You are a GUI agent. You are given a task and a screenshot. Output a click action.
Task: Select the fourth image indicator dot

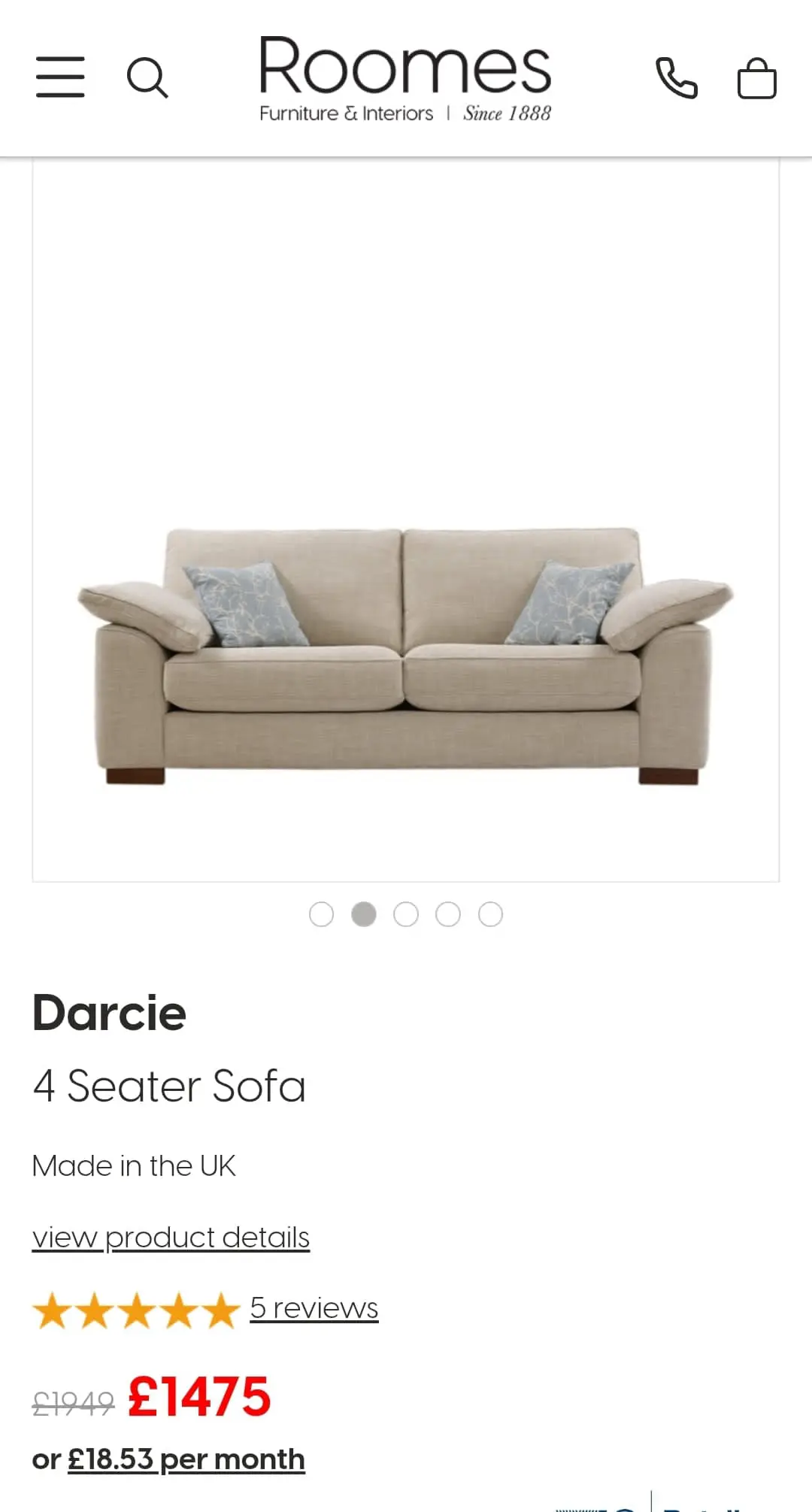point(448,914)
